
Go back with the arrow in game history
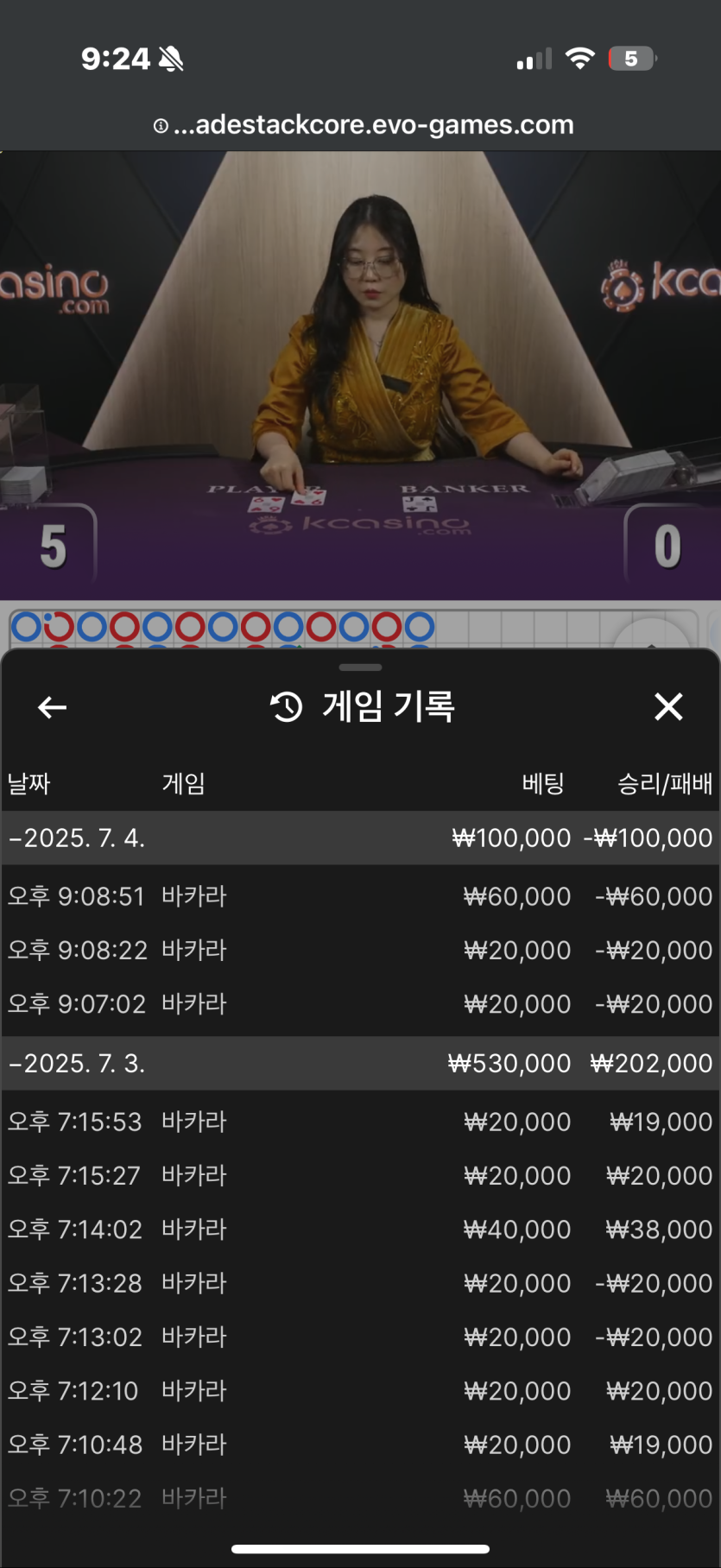(53, 707)
